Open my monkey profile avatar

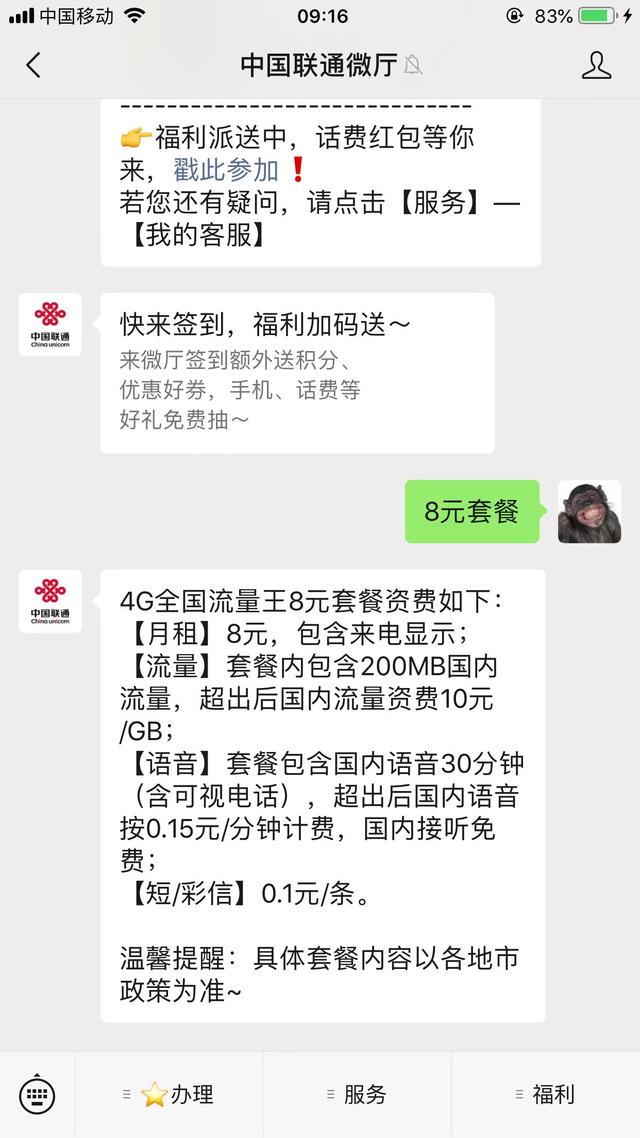(x=589, y=512)
